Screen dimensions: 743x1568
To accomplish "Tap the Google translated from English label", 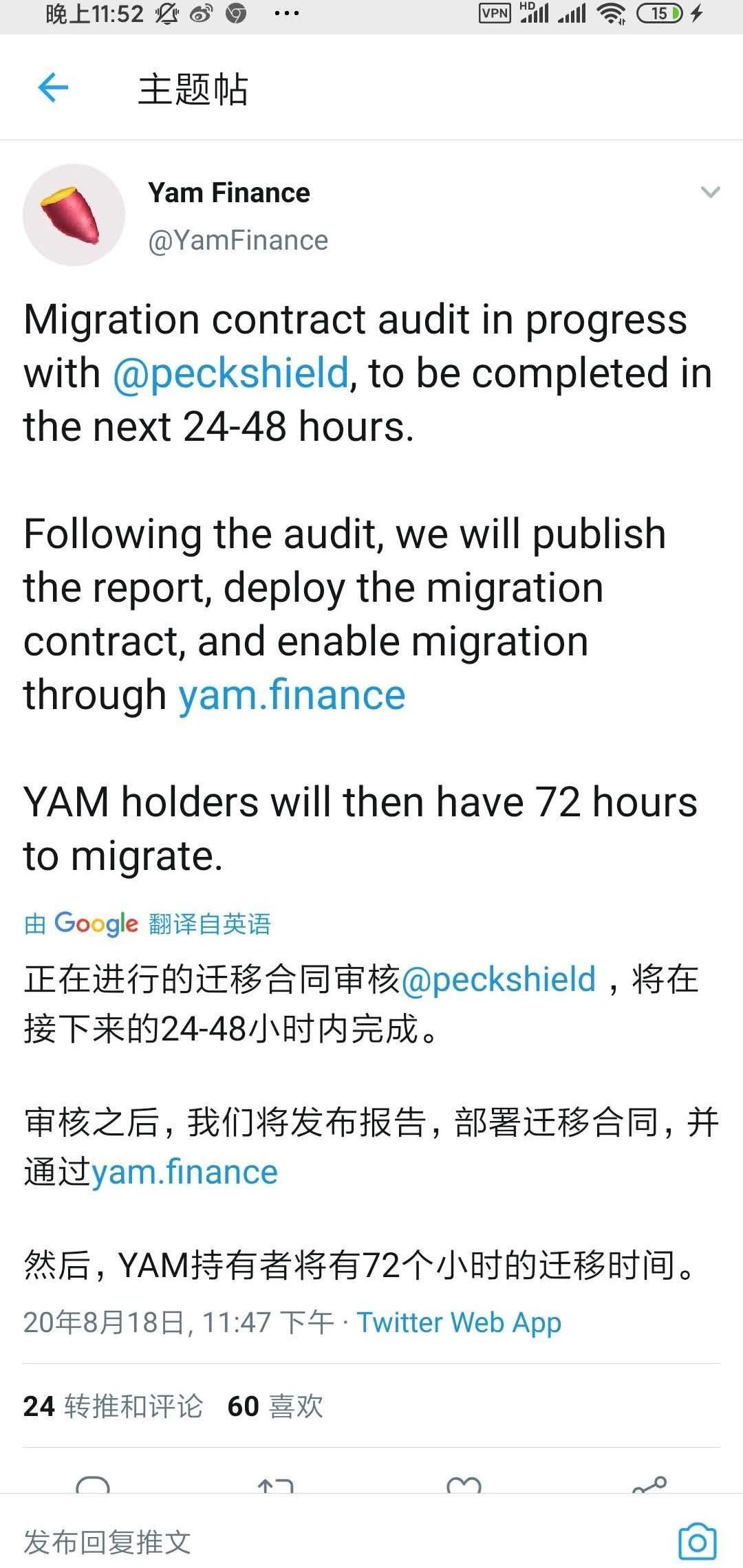I will coord(147,924).
